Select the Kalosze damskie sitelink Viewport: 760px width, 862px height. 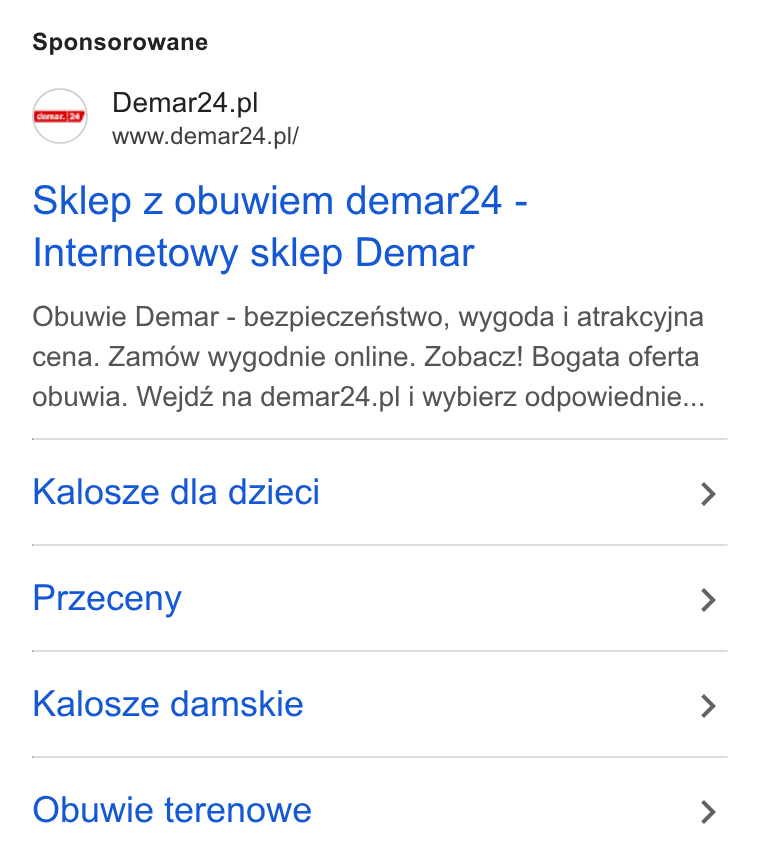click(379, 704)
